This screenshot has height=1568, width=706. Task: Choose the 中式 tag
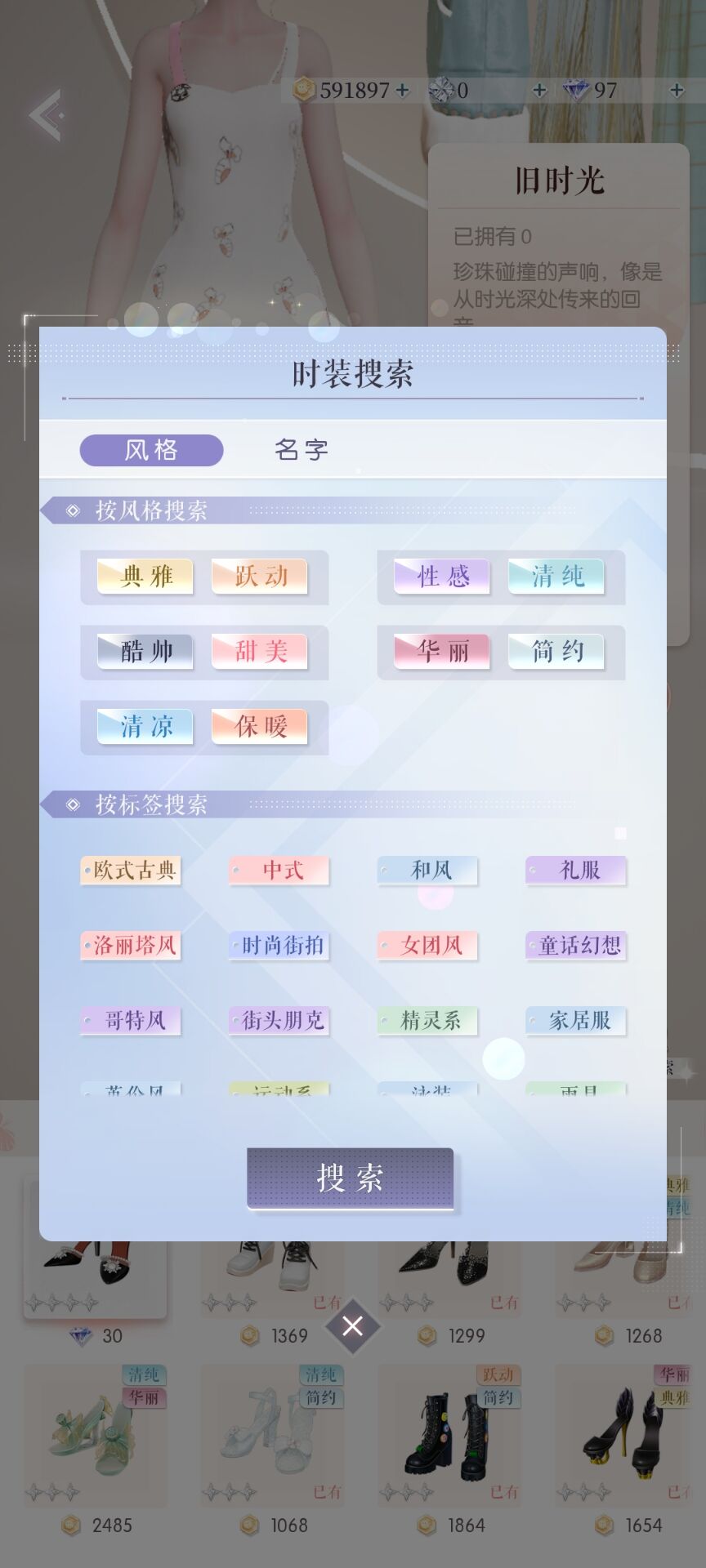279,871
